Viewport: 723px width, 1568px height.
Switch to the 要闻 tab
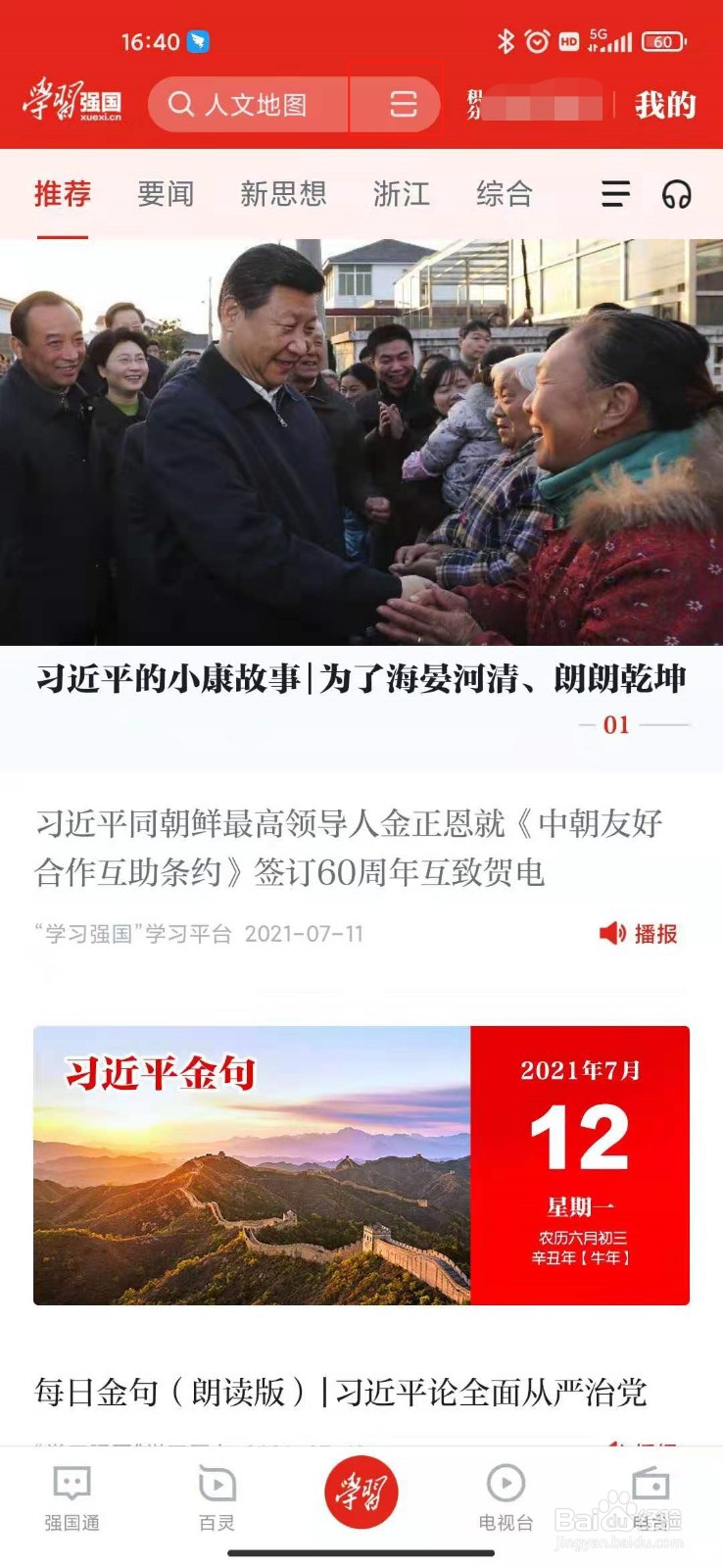point(165,195)
